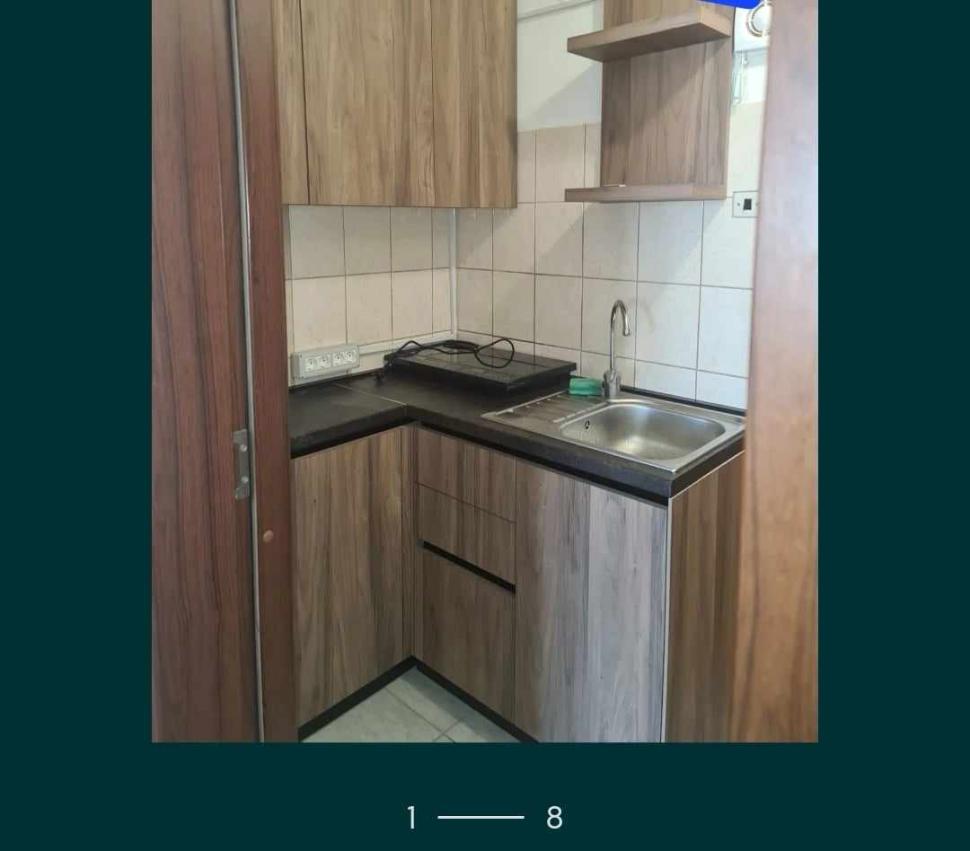Screen dimensions: 970x851
Task: Tap the kitchen photo in the gallery
Action: 484,370
